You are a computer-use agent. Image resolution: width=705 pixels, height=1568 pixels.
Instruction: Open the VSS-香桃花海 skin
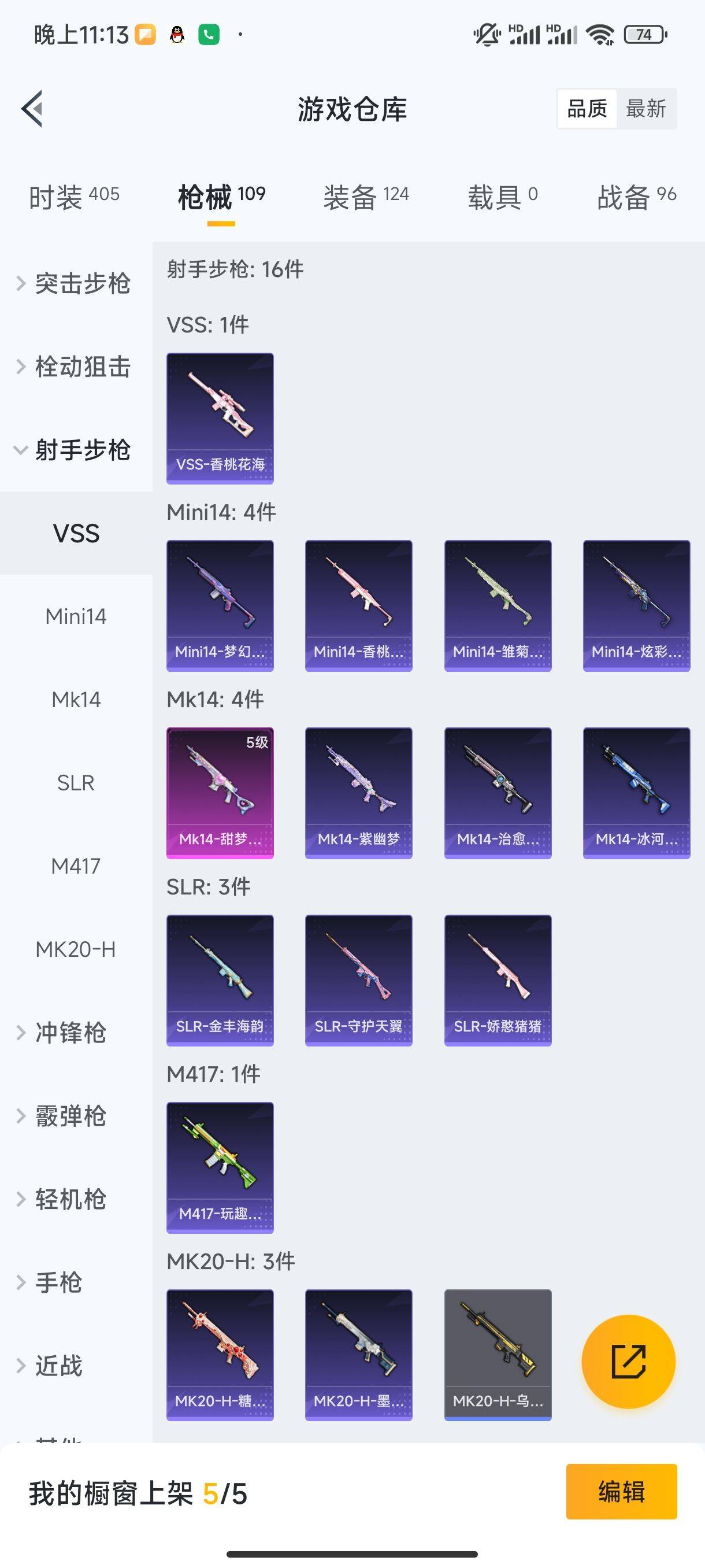pos(220,418)
